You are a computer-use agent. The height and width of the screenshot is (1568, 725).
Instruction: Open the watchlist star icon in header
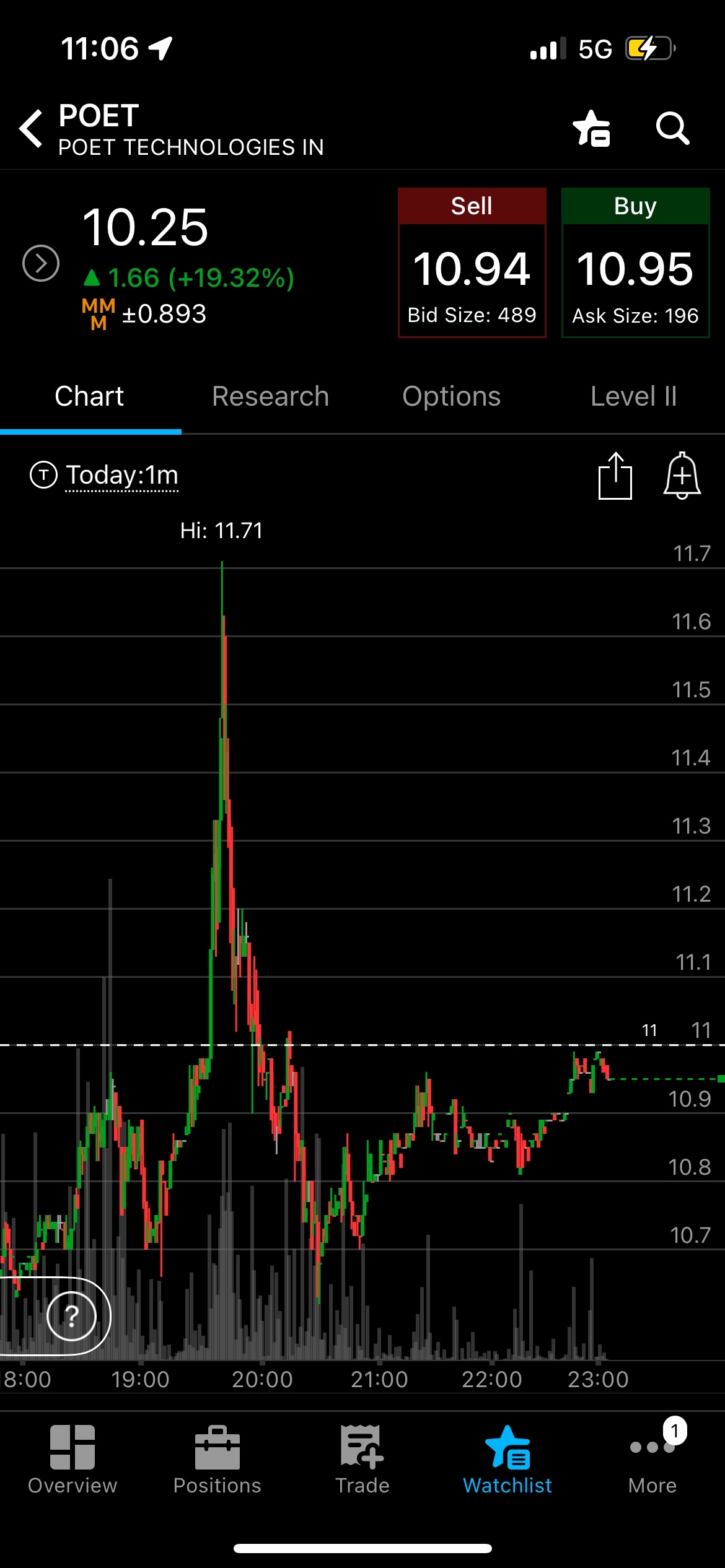(x=592, y=128)
